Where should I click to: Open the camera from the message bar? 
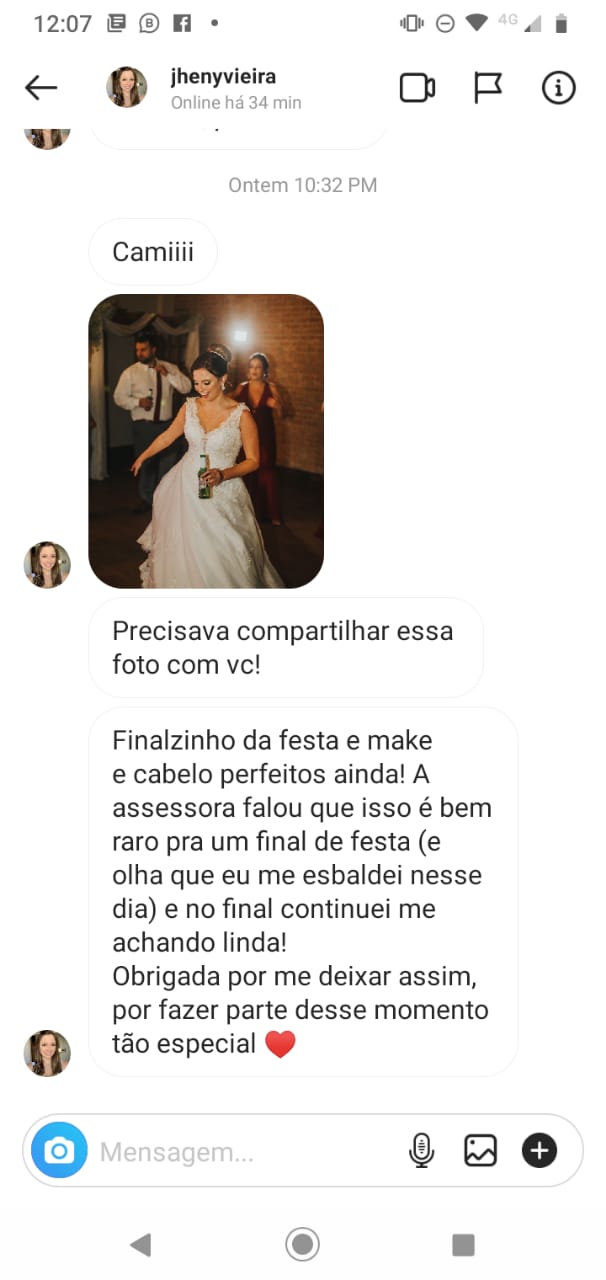(x=59, y=1151)
